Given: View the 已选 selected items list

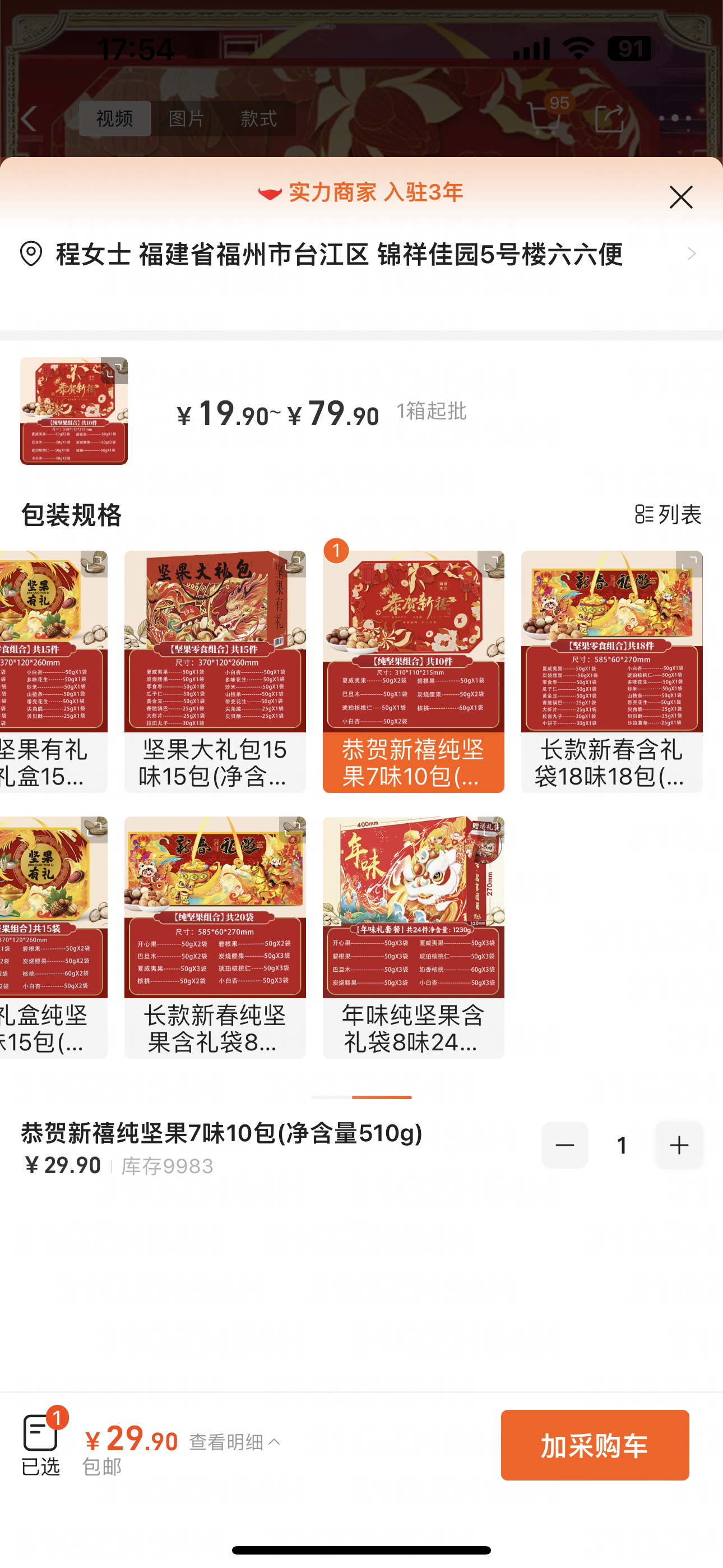Looking at the screenshot, I should tap(41, 1445).
